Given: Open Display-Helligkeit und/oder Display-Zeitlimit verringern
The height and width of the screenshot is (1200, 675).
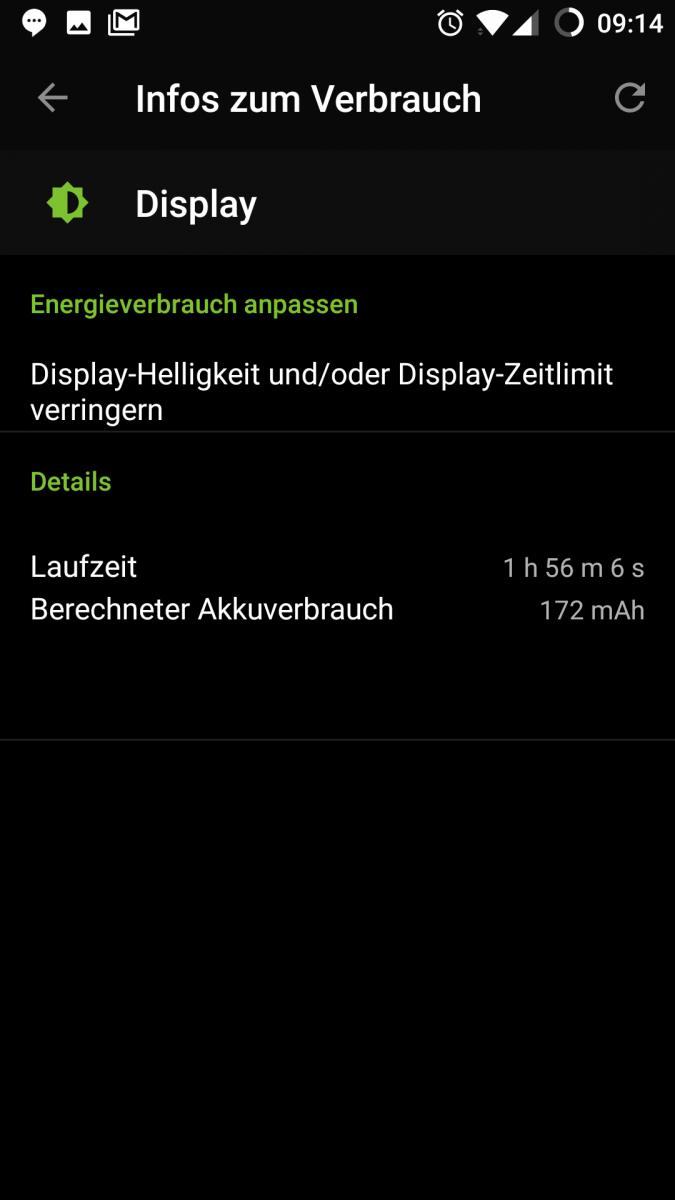Looking at the screenshot, I should pyautogui.click(x=337, y=392).
